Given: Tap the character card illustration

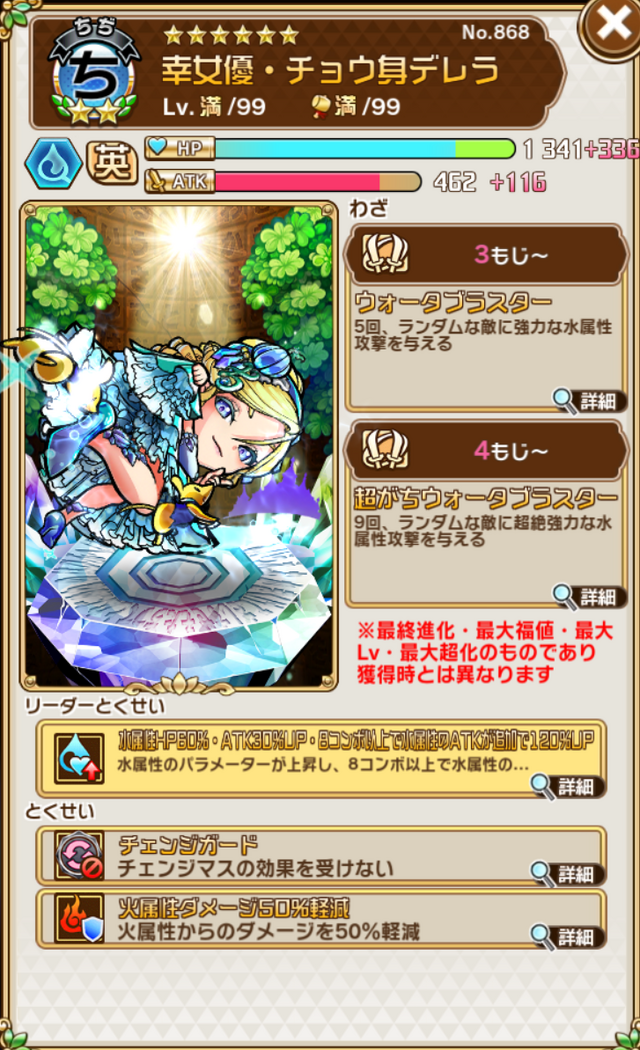Looking at the screenshot, I should (180, 445).
